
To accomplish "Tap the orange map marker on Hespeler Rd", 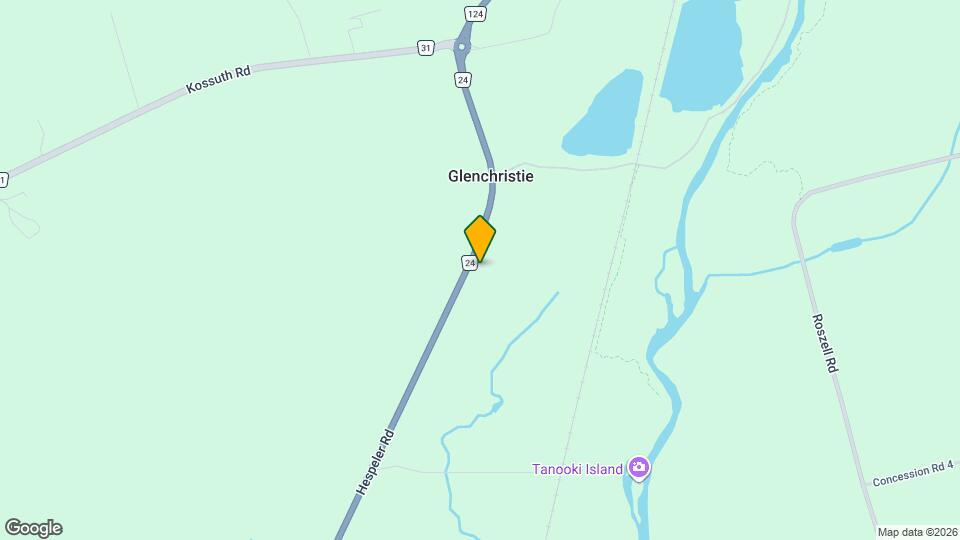I will 480,239.
